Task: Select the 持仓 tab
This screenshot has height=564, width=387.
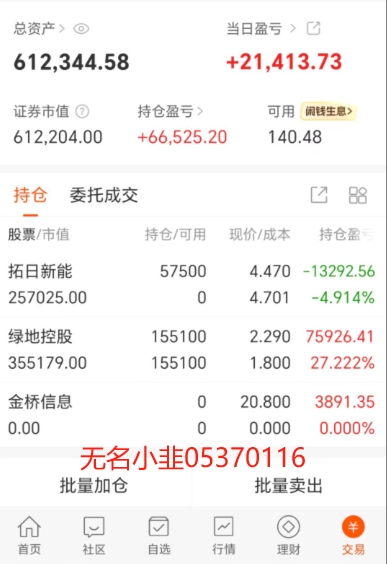Action: click(x=30, y=195)
